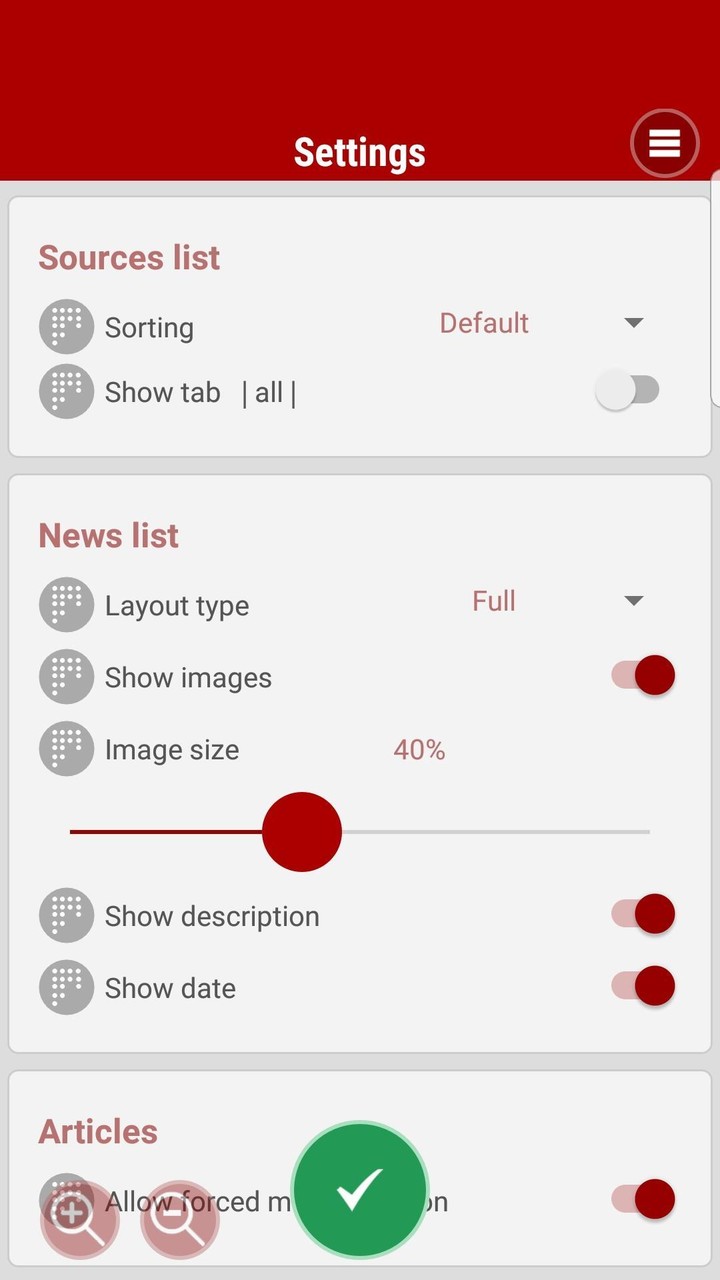Viewport: 720px width, 1280px height.
Task: Tap the zoom out magnifier
Action: click(x=180, y=1219)
